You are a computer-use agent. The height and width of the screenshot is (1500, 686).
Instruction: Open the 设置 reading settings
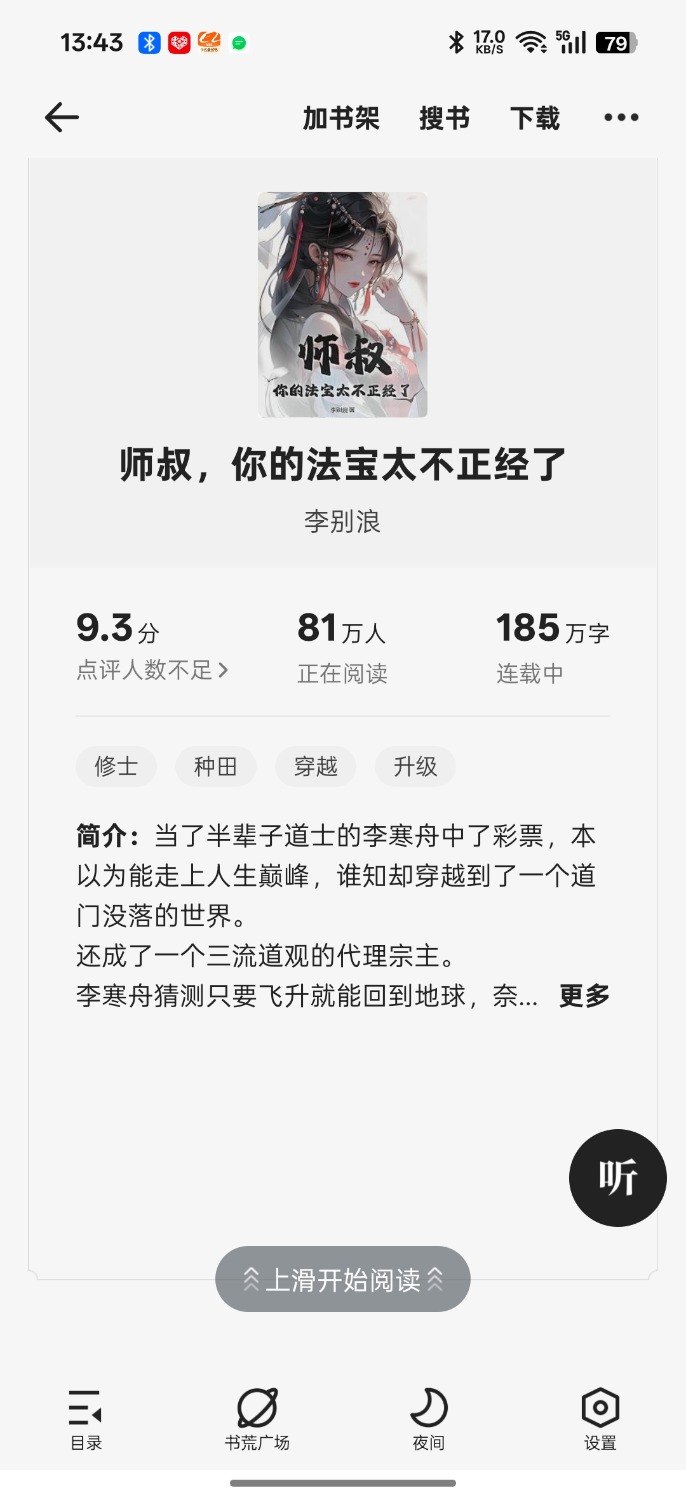point(600,1419)
